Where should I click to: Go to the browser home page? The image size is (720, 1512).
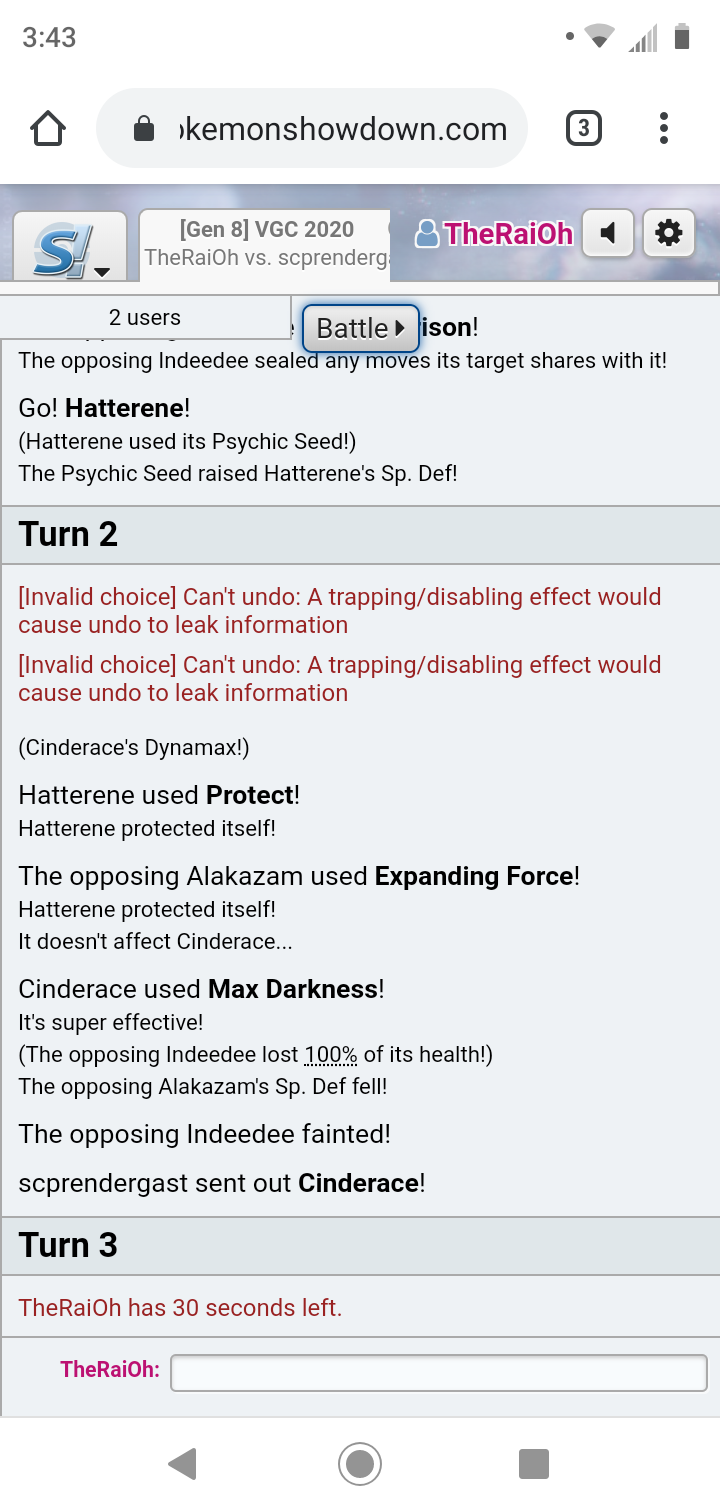pos(48,128)
